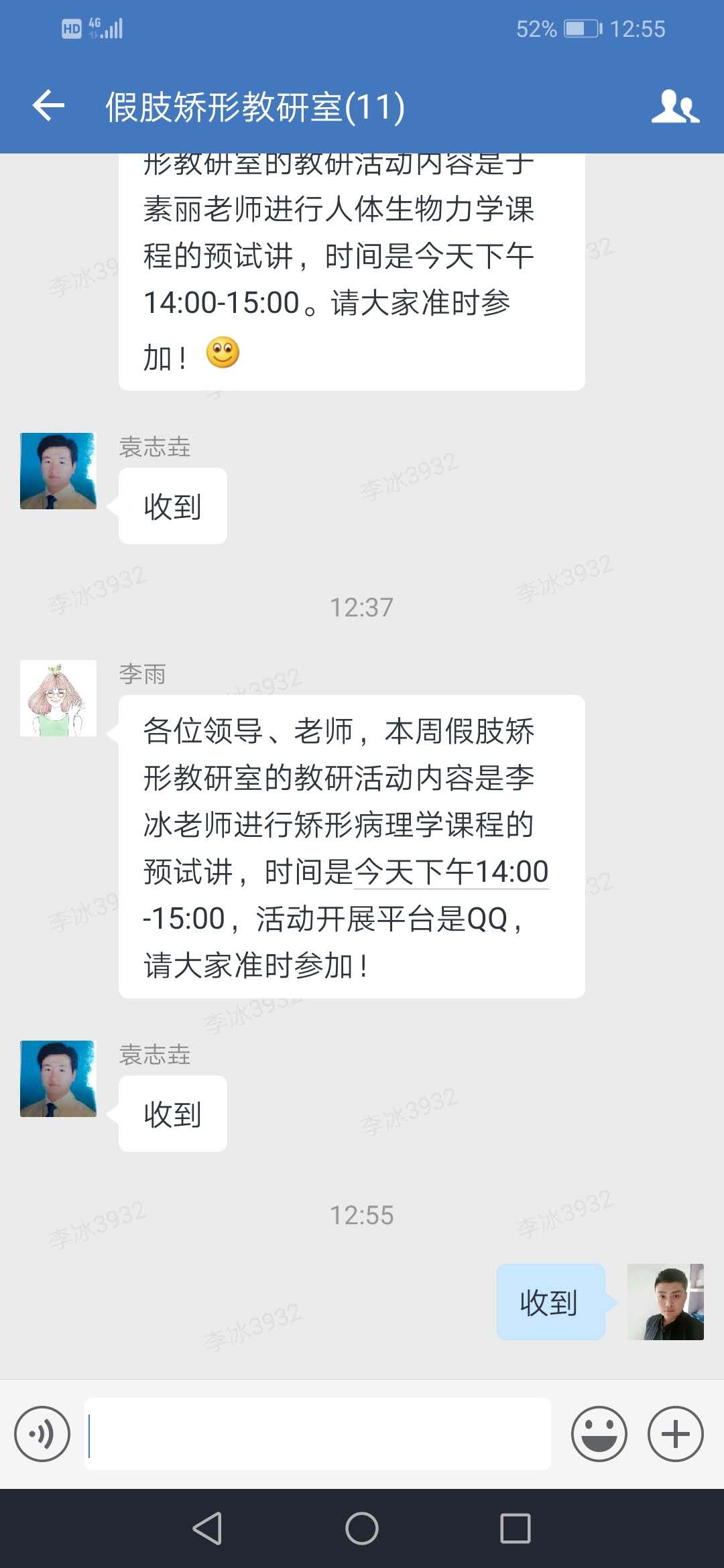Open the system recent apps button
724x1568 pixels.
516,1528
